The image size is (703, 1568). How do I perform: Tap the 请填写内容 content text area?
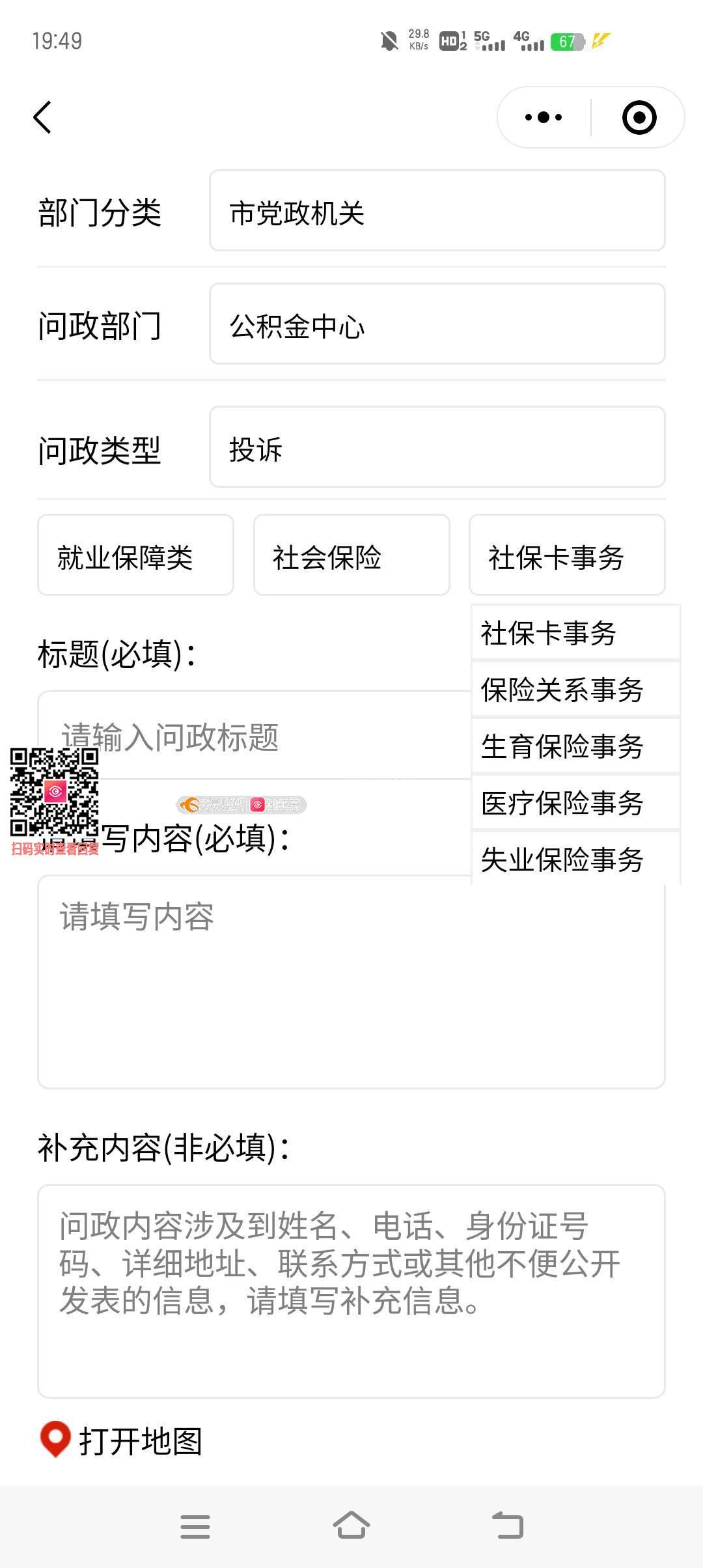351,983
